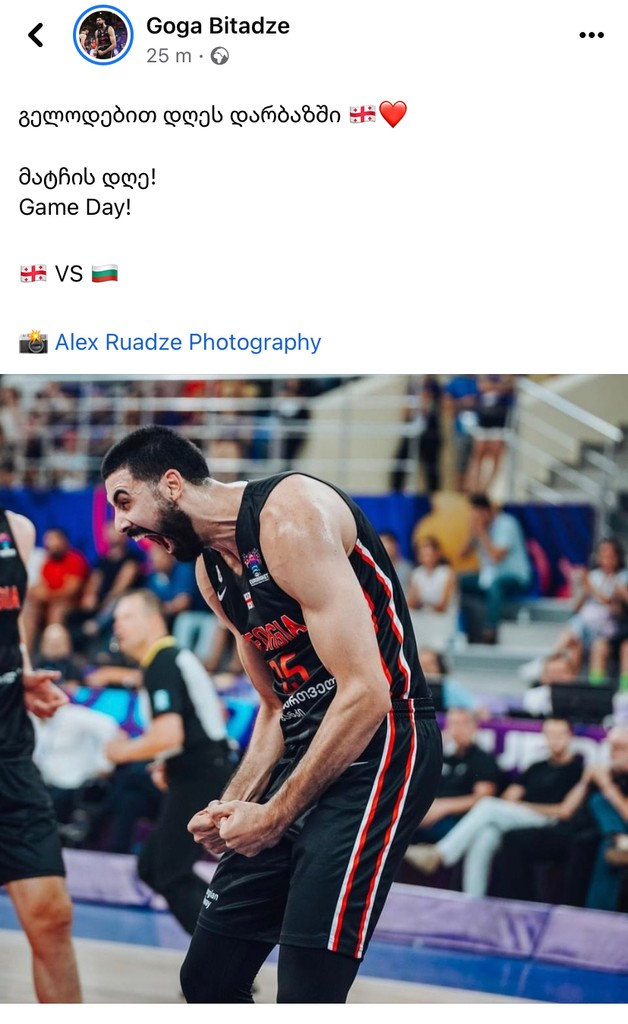This screenshot has width=628, height=1024.
Task: View the basketball post photo full screen
Action: click(314, 688)
